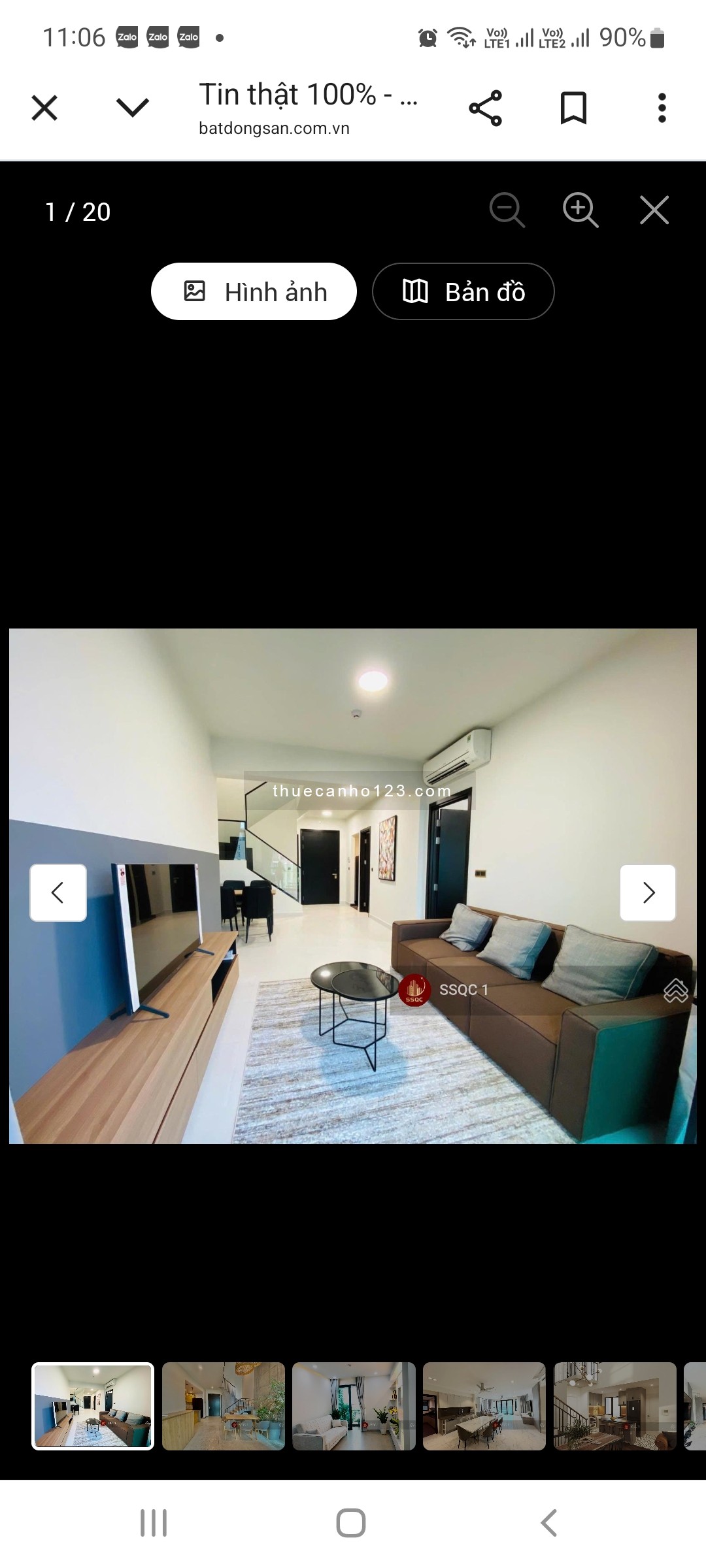
Task: Zoom out of the photo
Action: 507,210
